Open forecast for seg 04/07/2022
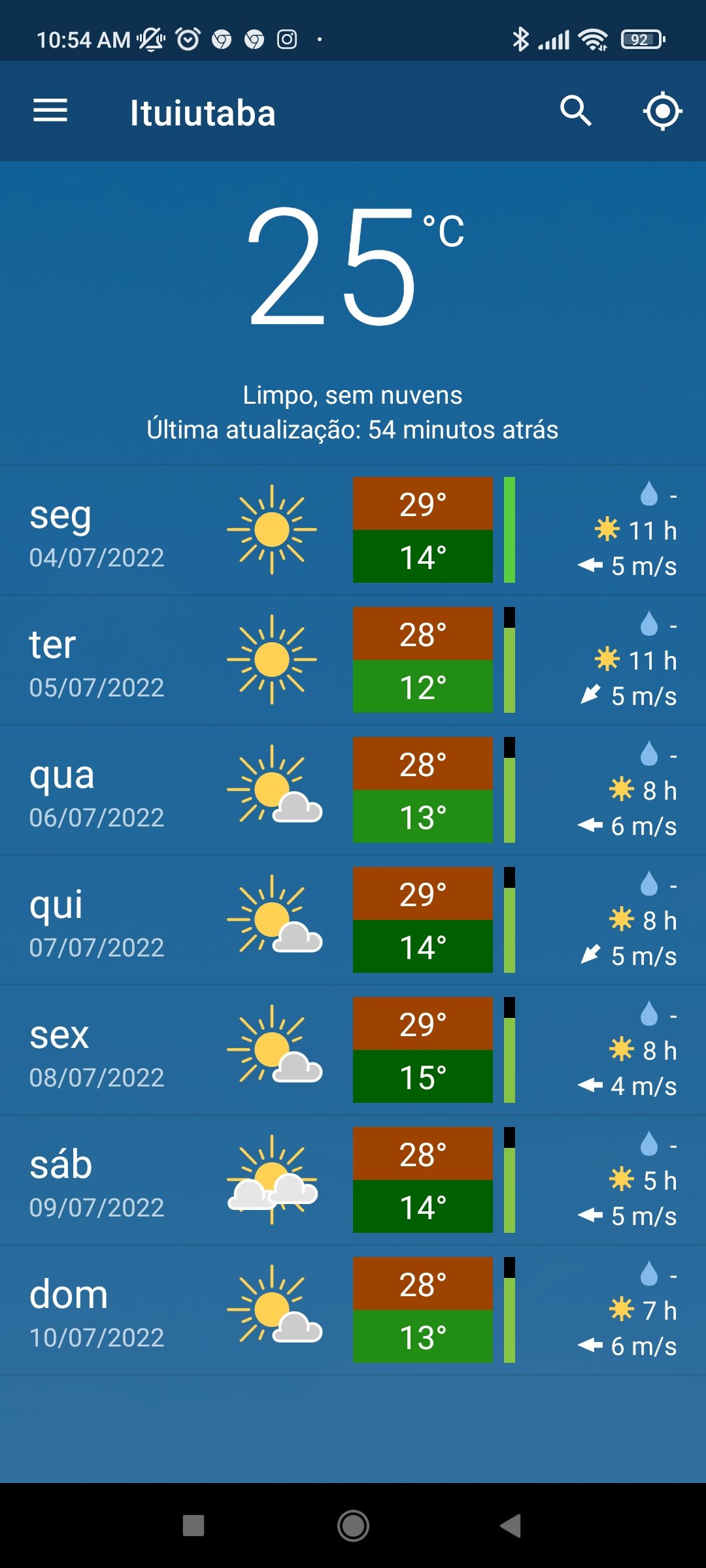The width and height of the screenshot is (706, 1568). coord(353,530)
